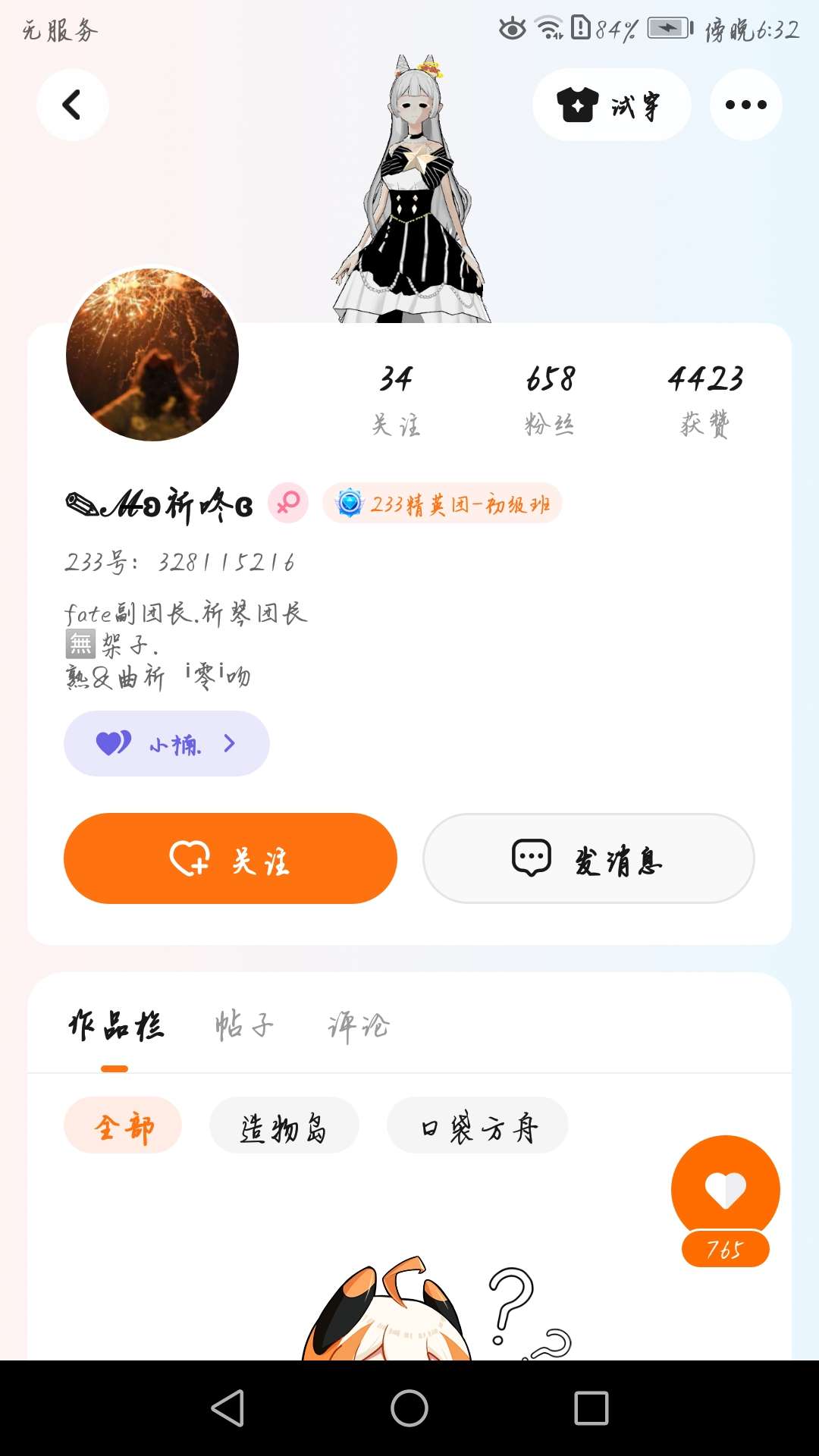Go to the system home screen
This screenshot has width=819, height=1456.
(x=409, y=1408)
